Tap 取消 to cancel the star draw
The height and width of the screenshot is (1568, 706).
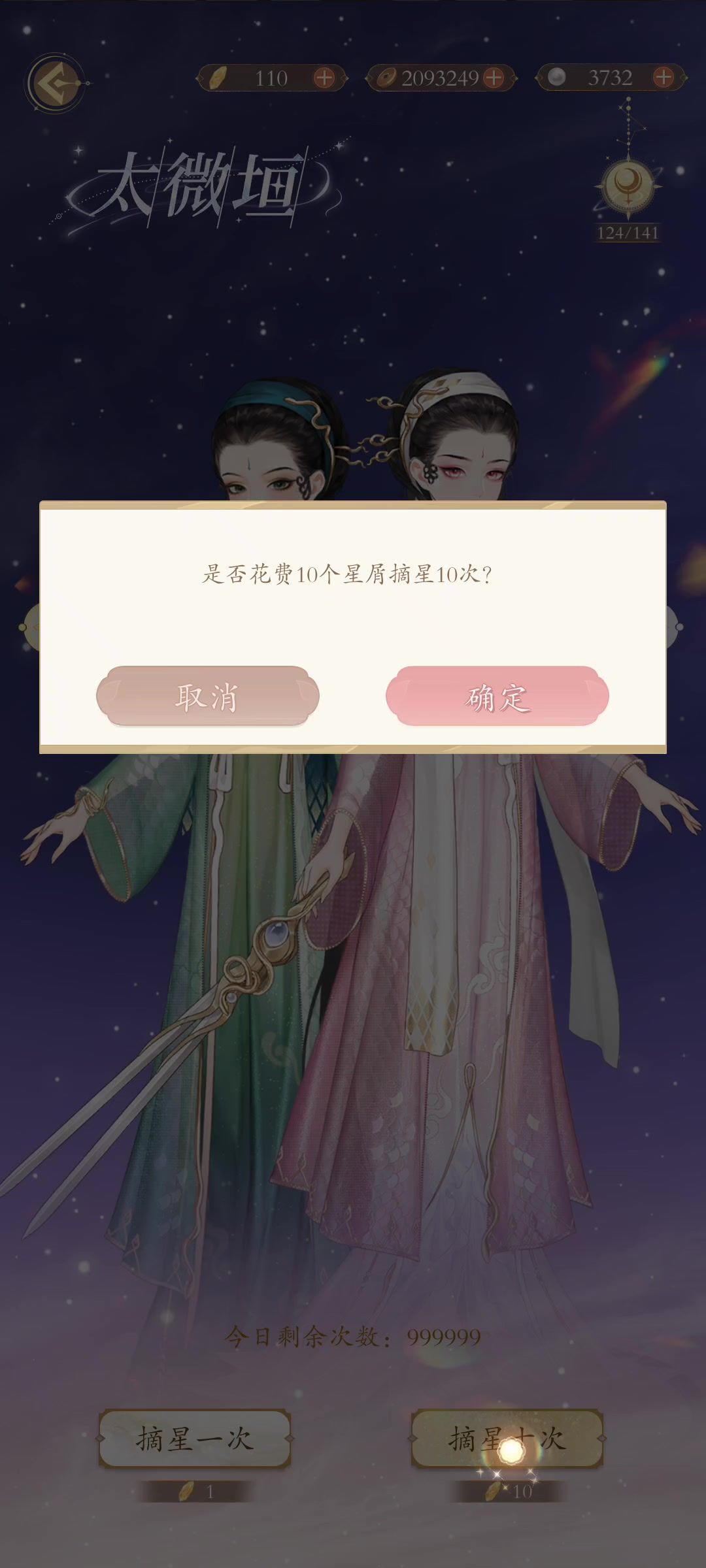coord(207,696)
